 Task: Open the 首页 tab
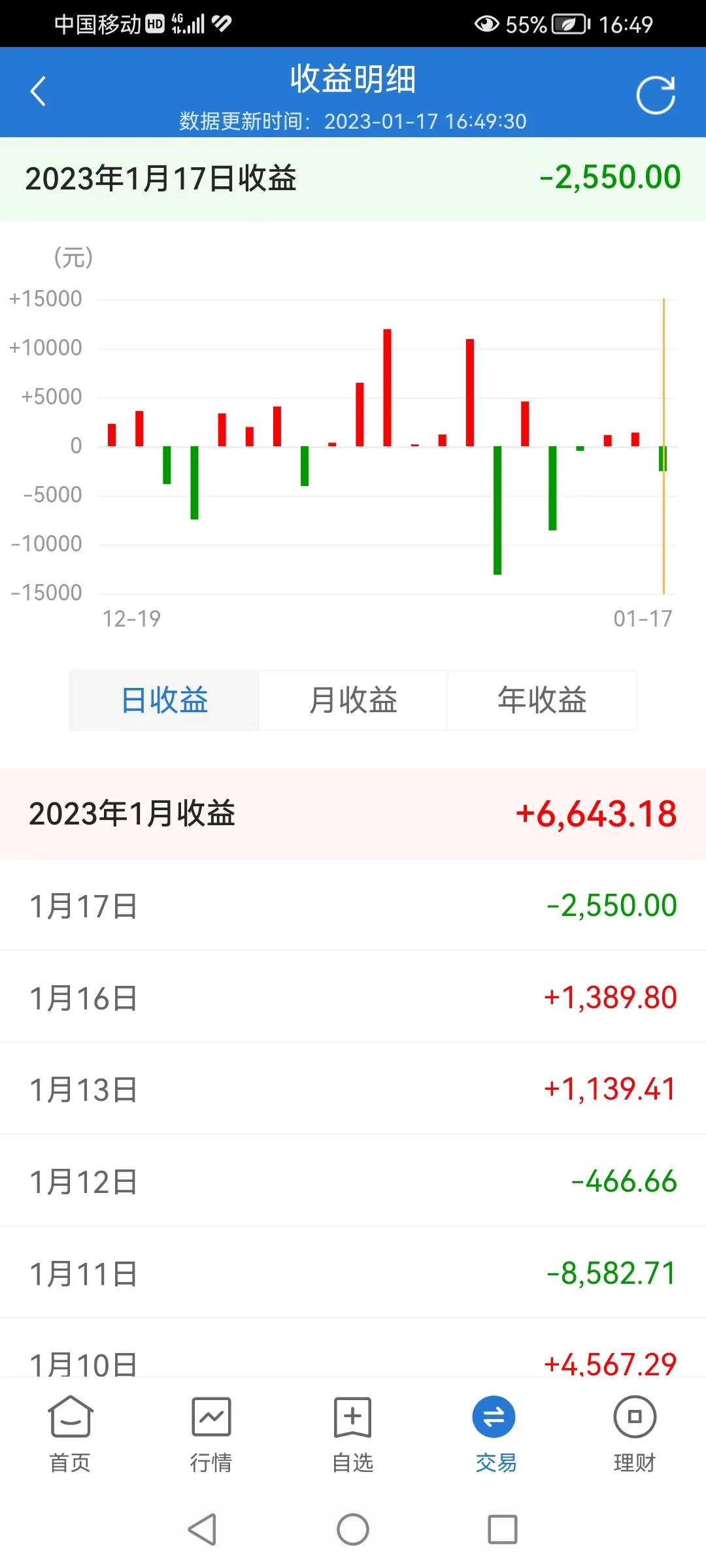pyautogui.click(x=70, y=1434)
